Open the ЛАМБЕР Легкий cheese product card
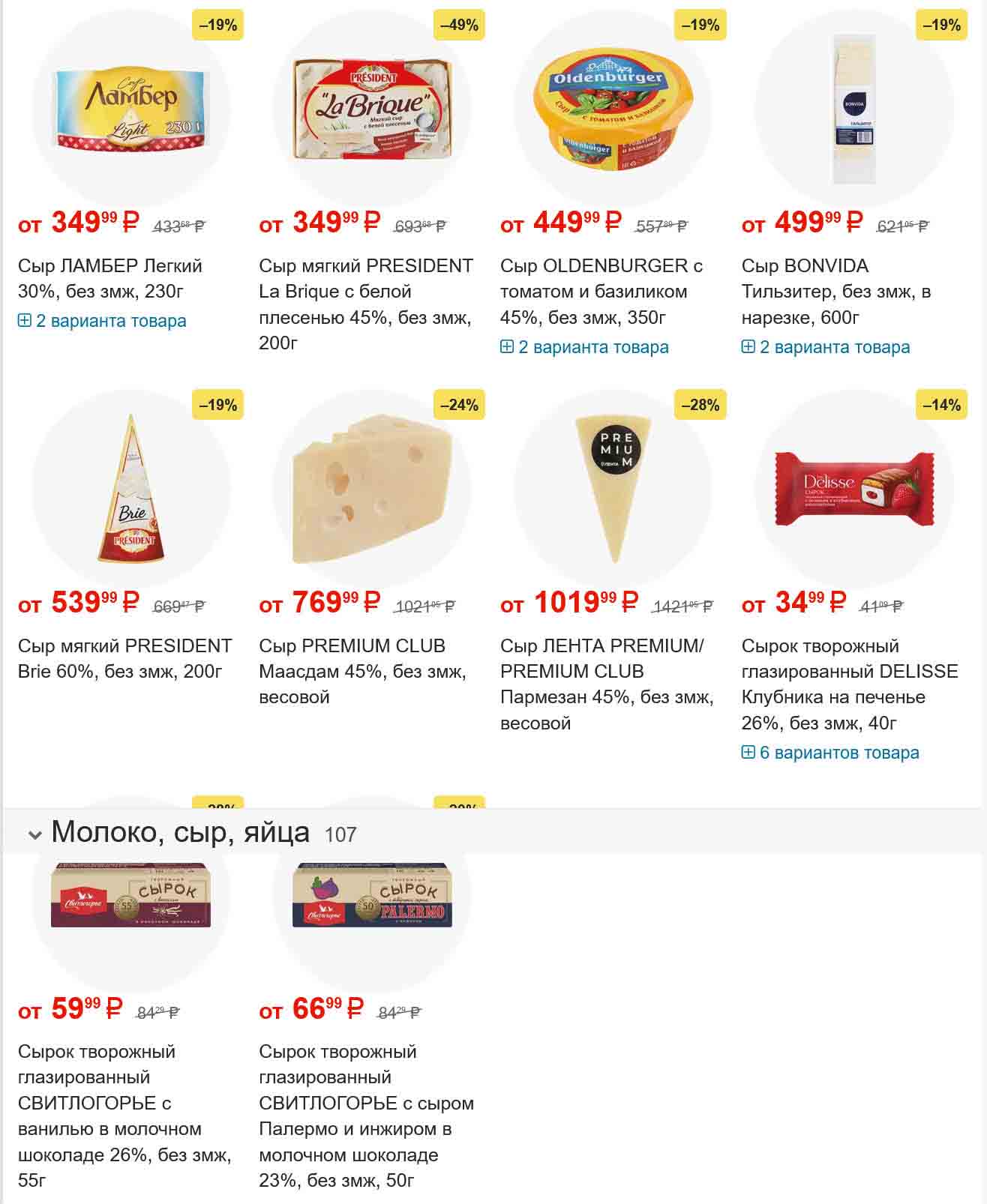This screenshot has width=987, height=1204. tap(110, 278)
